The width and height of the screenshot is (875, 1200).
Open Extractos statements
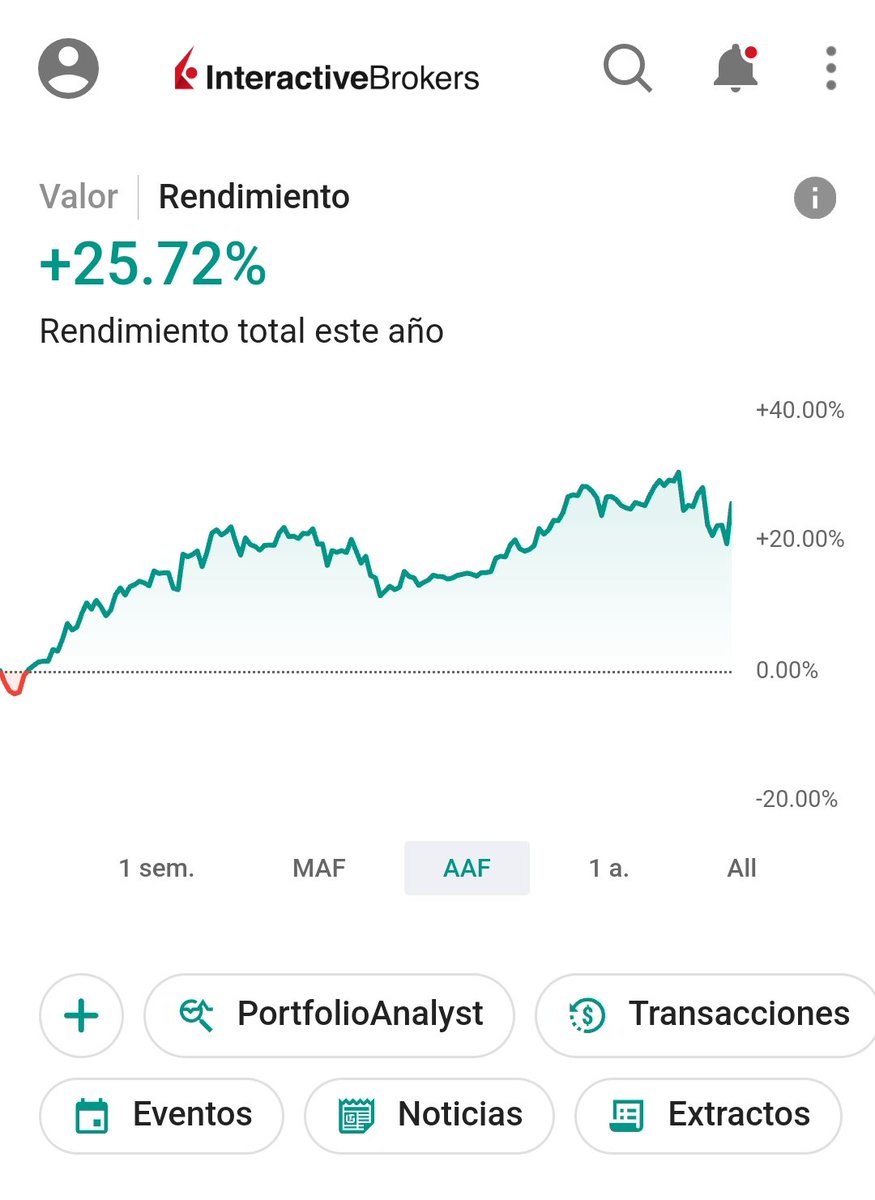coord(709,1115)
